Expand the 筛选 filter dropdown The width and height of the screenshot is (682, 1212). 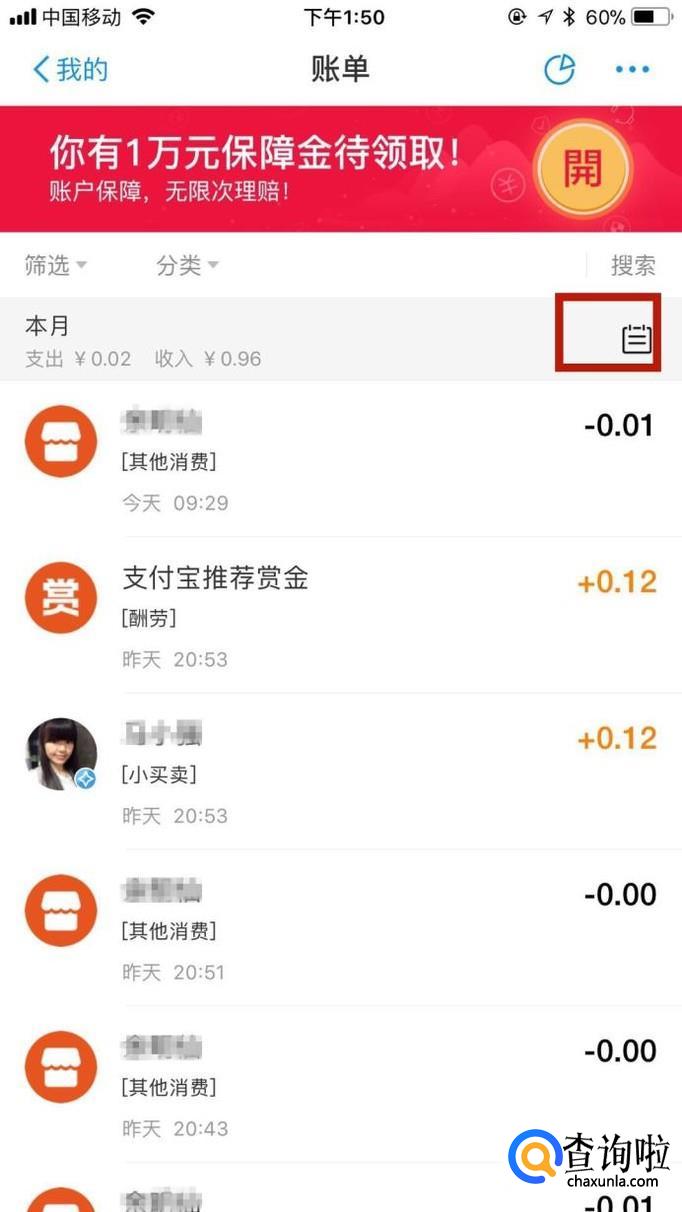pos(55,265)
